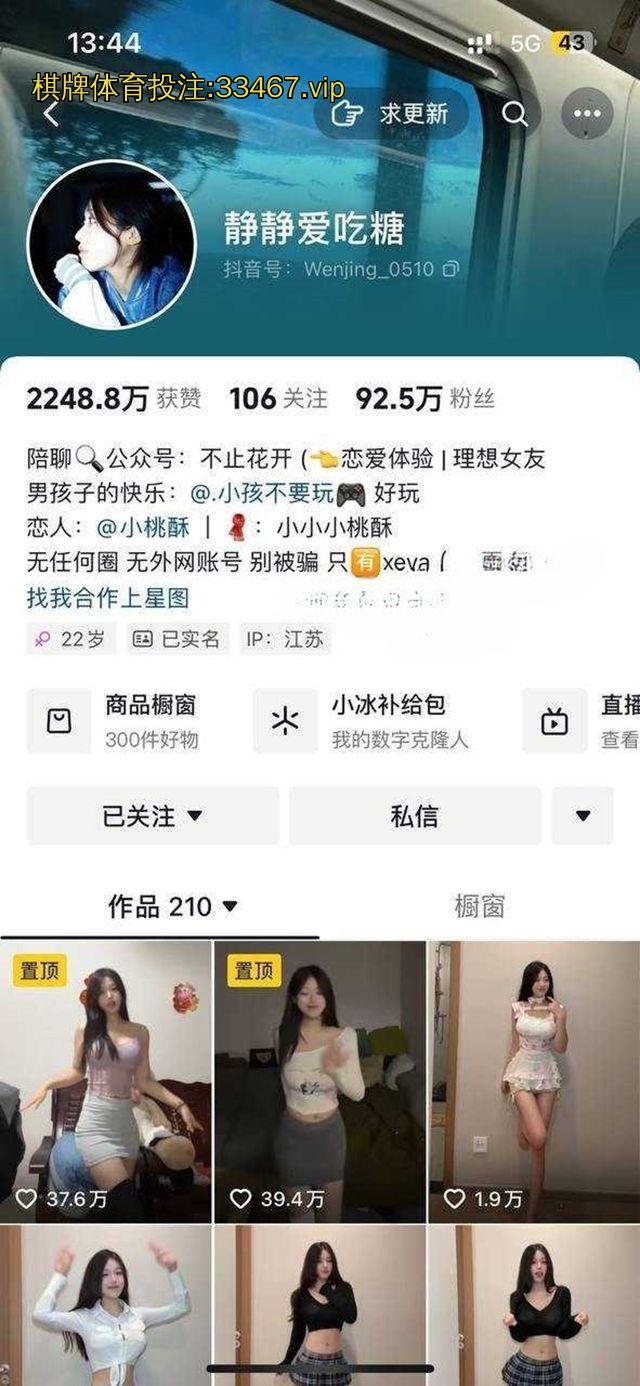Open search on this profile
Viewport: 640px width, 1386px height.
(515, 115)
